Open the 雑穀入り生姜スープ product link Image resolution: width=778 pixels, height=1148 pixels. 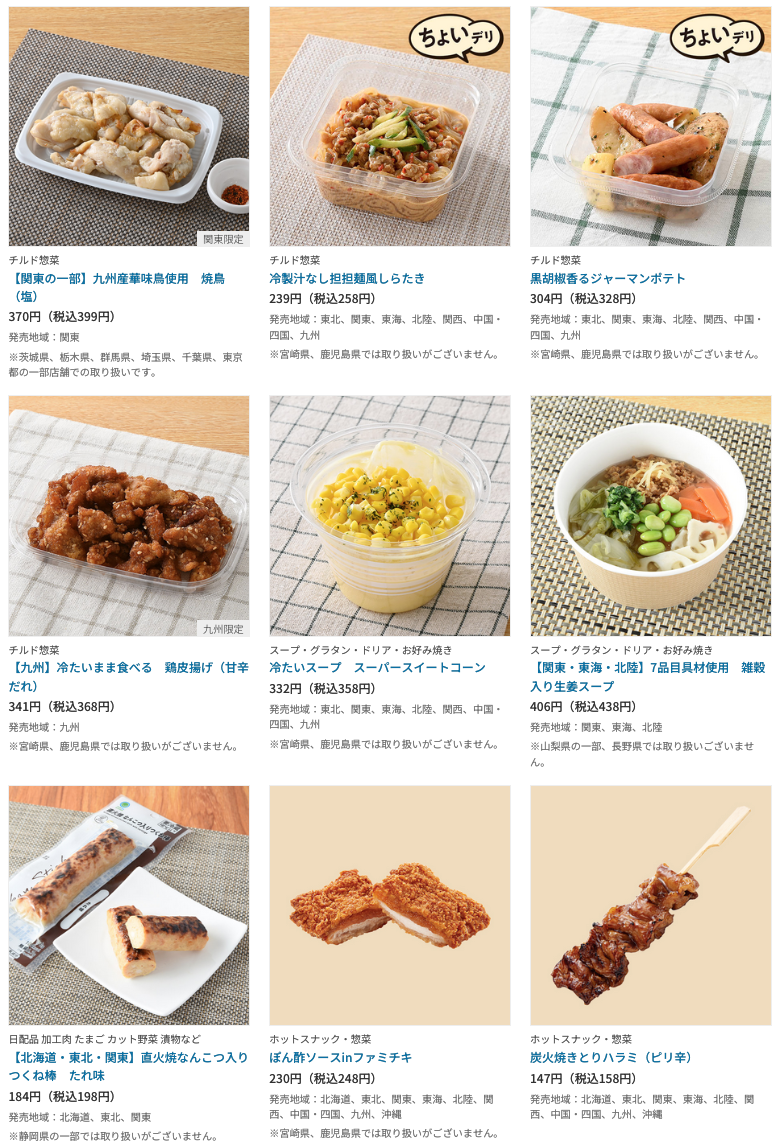(x=648, y=668)
